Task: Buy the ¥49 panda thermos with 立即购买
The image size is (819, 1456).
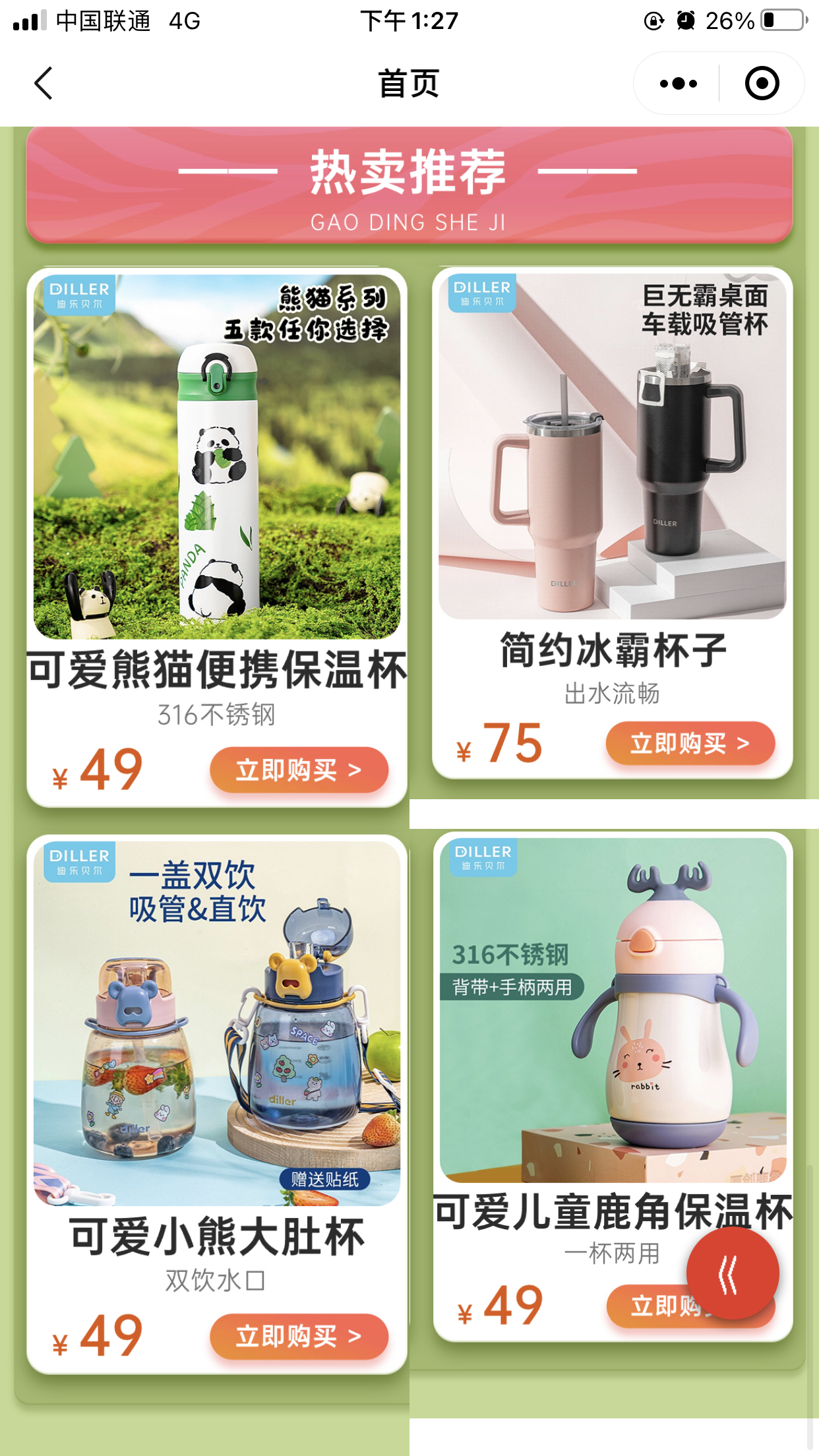Action: (299, 770)
